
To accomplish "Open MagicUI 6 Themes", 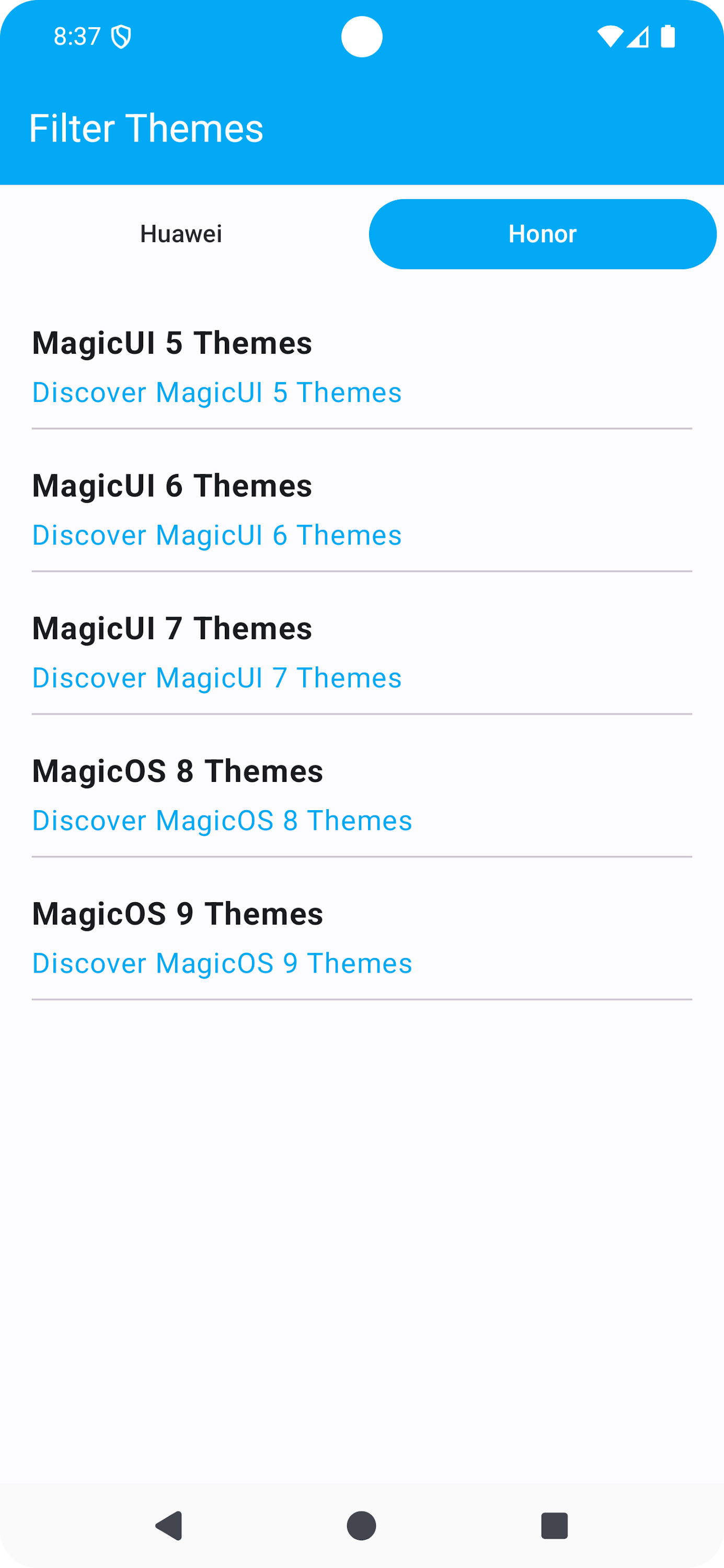I will pos(362,510).
